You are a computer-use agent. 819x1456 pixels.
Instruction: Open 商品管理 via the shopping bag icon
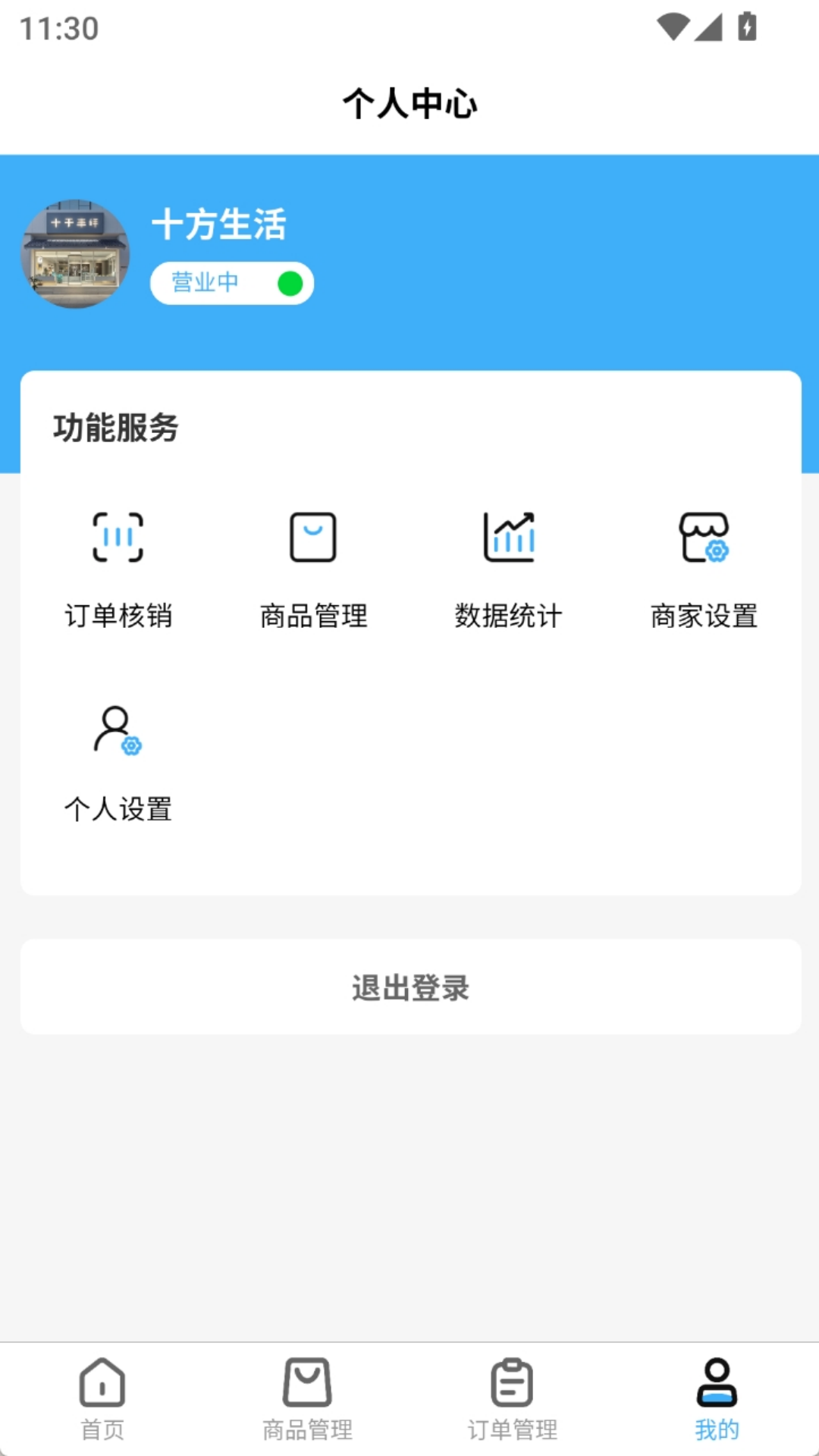[x=313, y=536]
